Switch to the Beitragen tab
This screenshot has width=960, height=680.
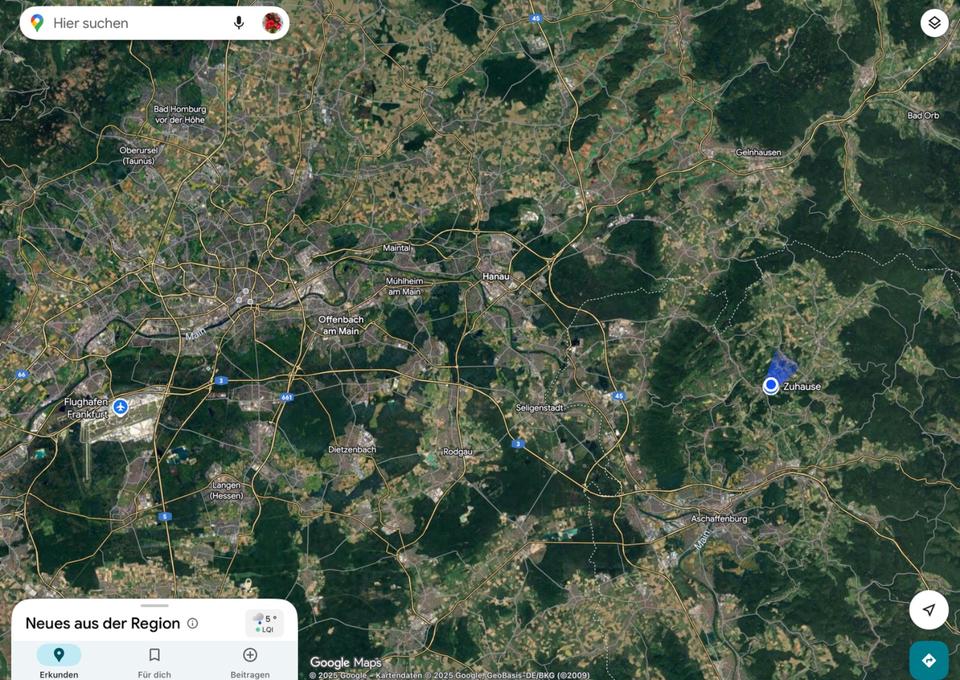click(x=250, y=660)
